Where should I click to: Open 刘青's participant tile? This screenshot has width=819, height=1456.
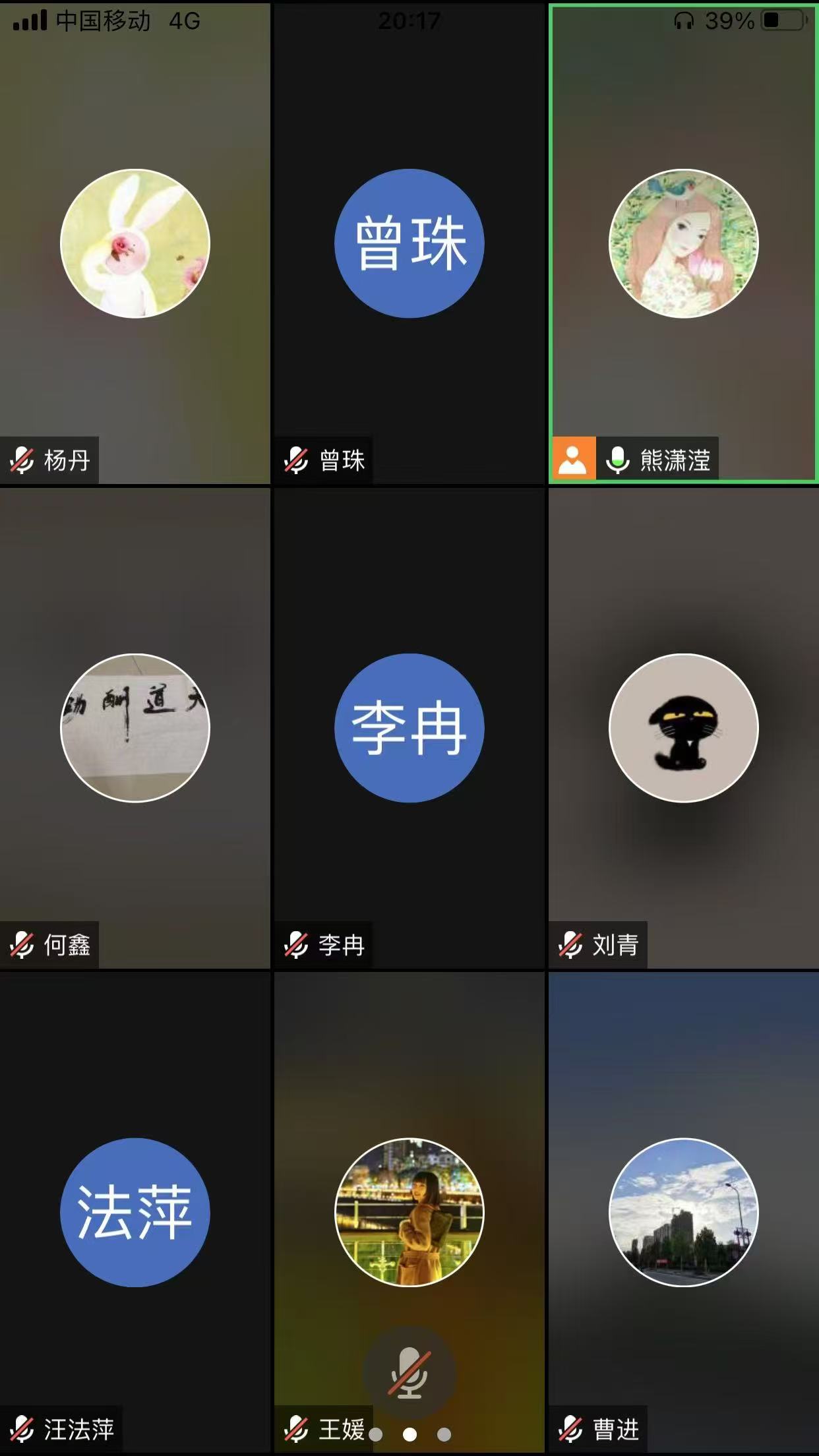tap(683, 728)
